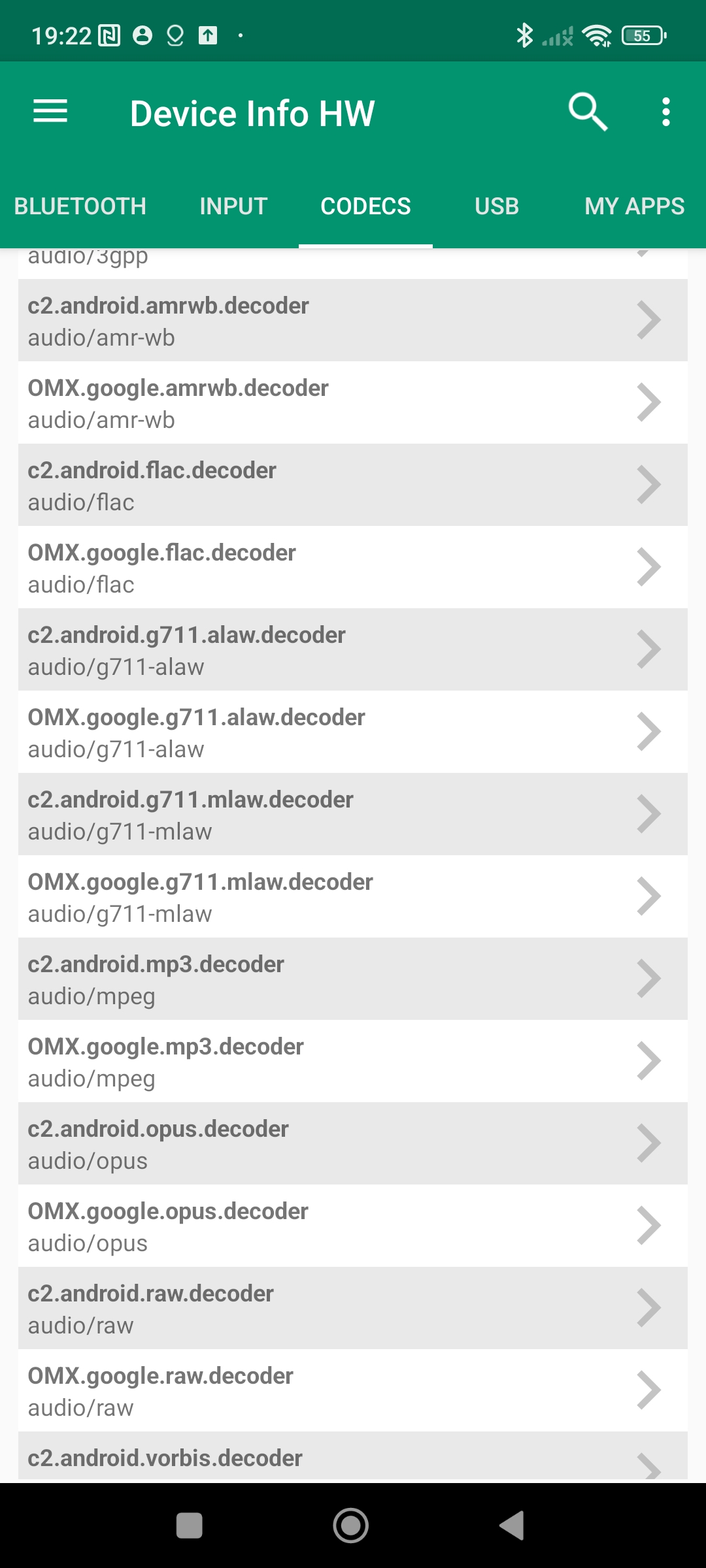Switch to the My Apps tab
Screen dimensions: 706x1568
(634, 206)
